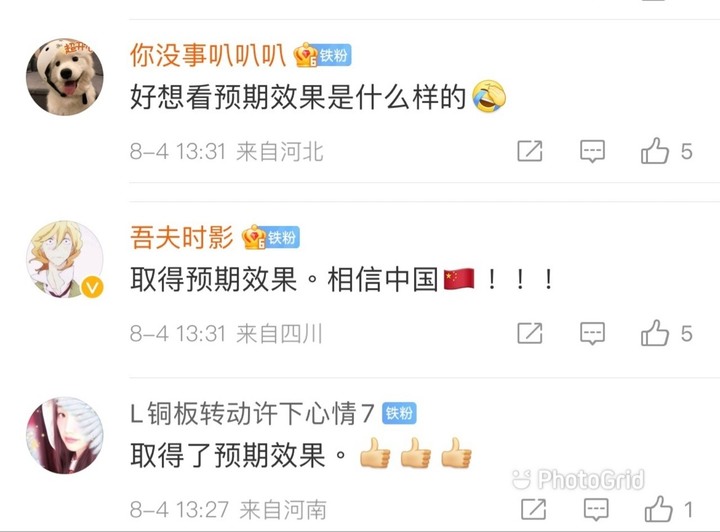720x532 pixels.
Task: Like the comment by 你没事叭叭叭
Action: point(655,151)
